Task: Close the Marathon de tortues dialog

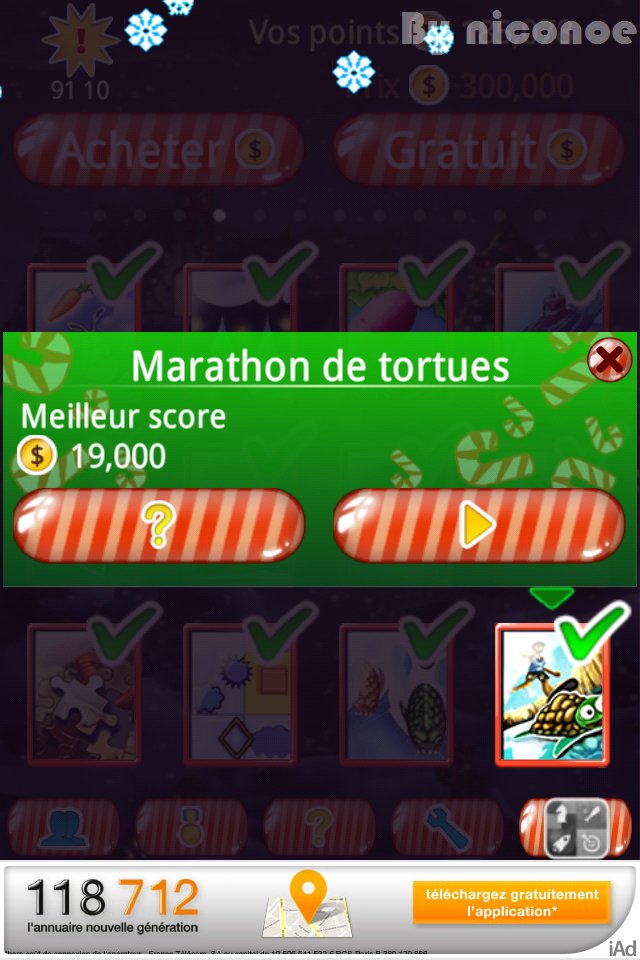Action: 608,359
